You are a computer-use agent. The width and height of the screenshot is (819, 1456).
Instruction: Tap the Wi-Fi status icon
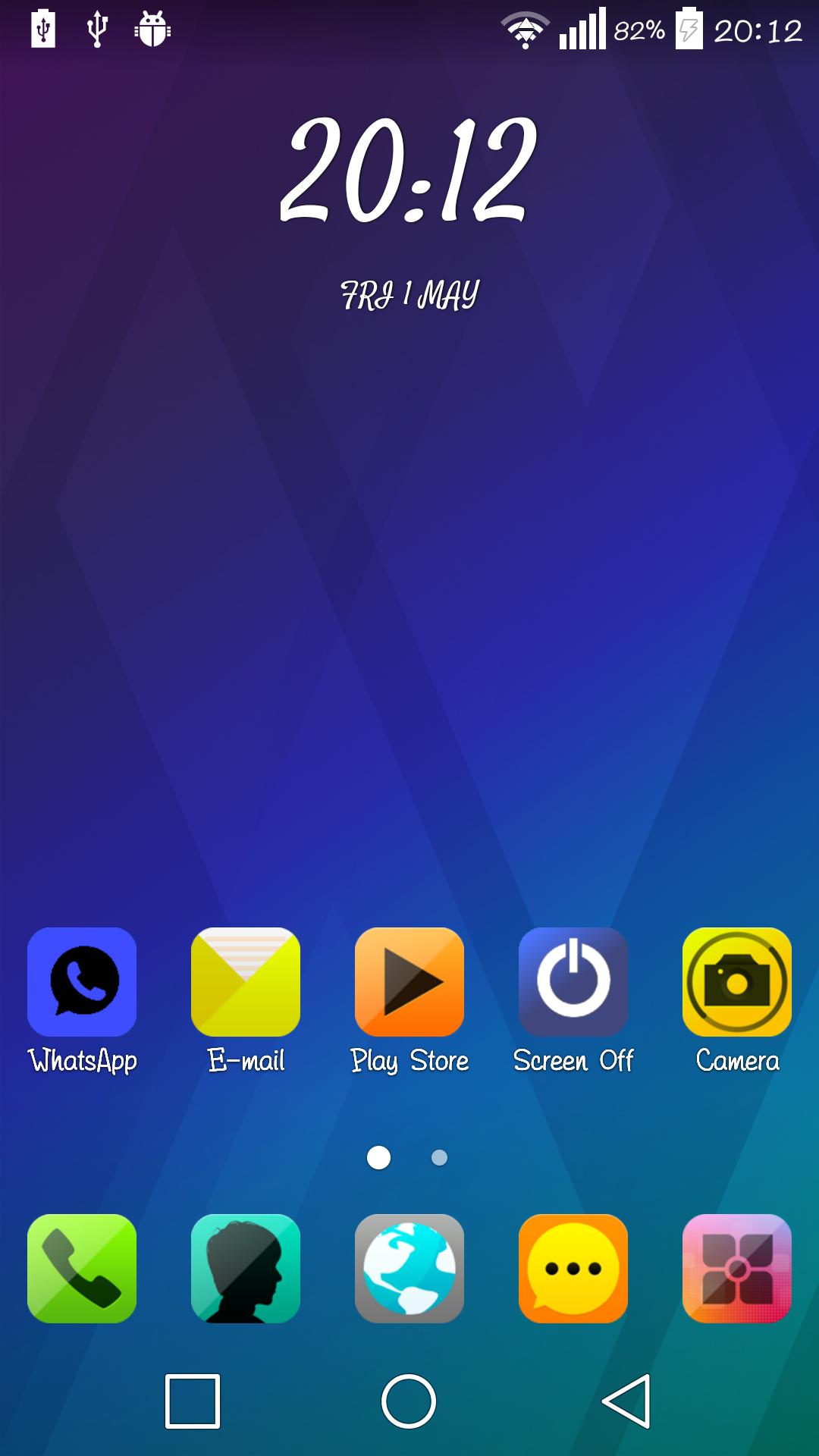click(x=525, y=29)
